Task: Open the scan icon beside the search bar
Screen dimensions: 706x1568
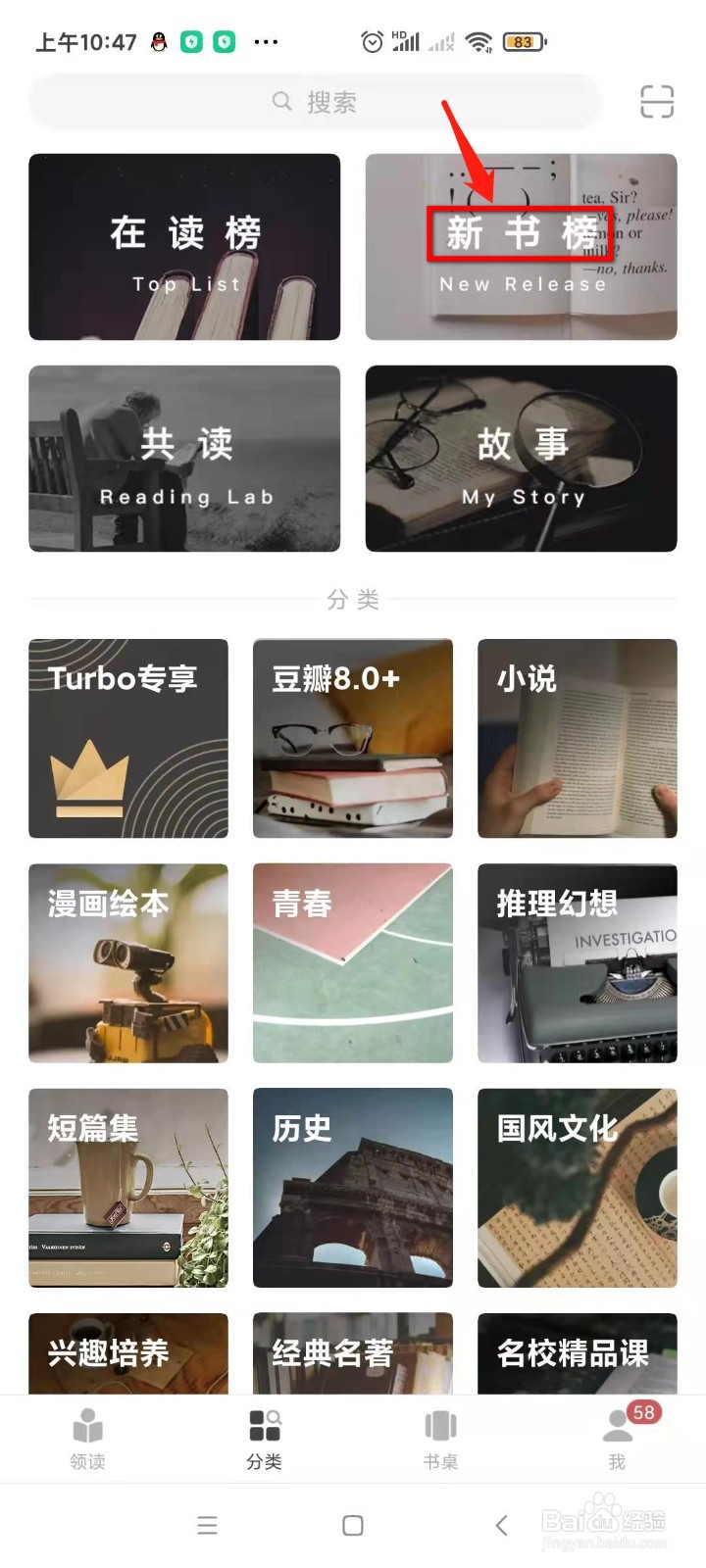Action: pos(657,101)
